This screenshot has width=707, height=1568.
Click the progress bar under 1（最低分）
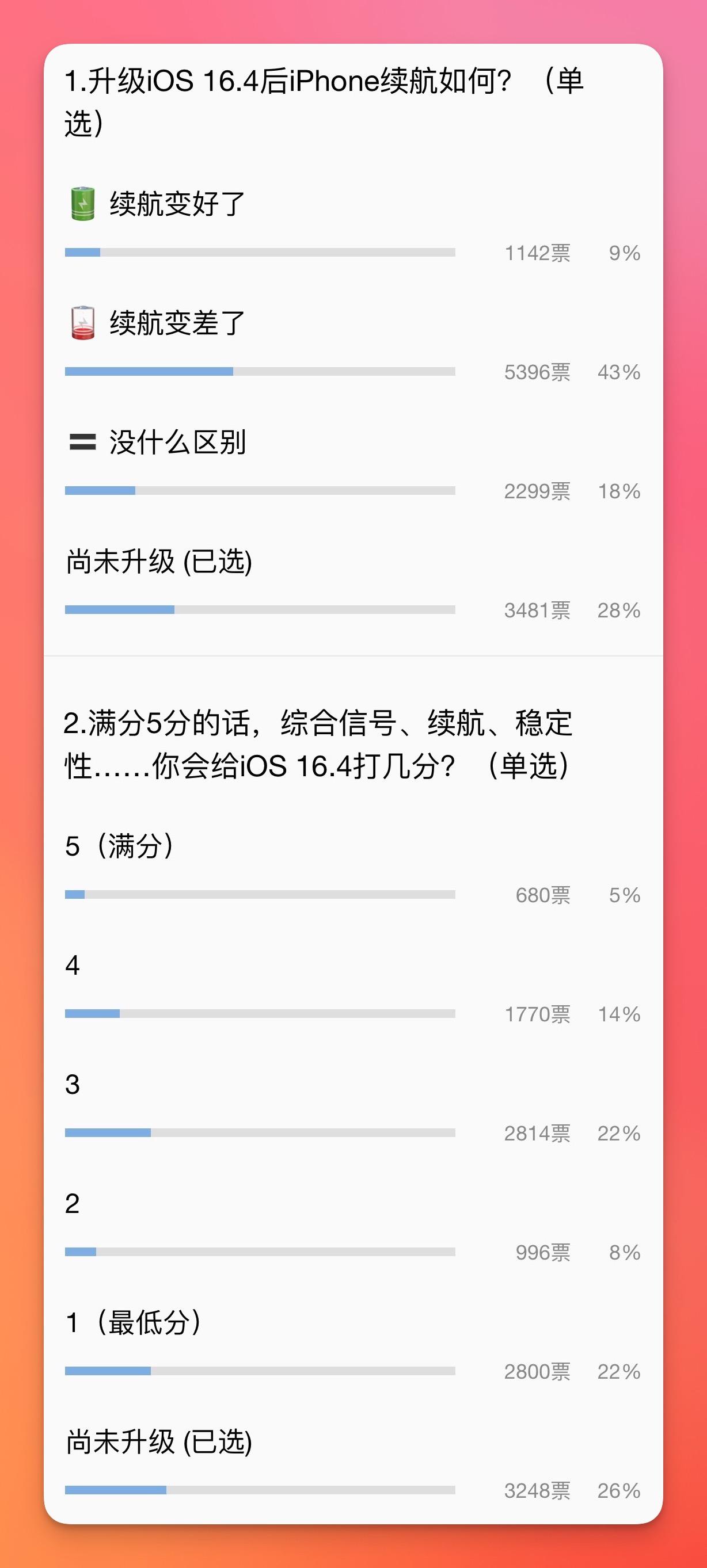point(261,1372)
